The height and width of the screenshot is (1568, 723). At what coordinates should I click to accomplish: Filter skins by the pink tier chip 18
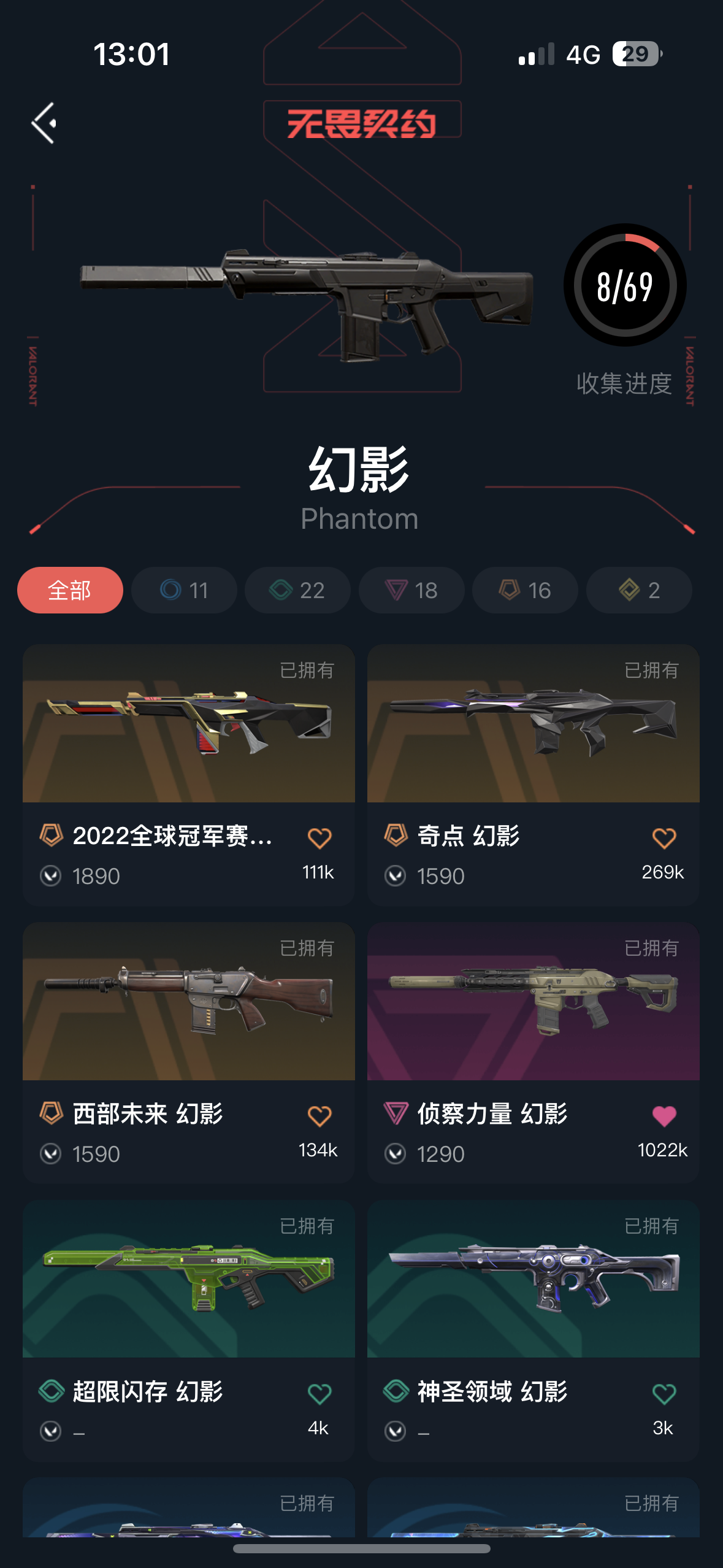point(411,590)
